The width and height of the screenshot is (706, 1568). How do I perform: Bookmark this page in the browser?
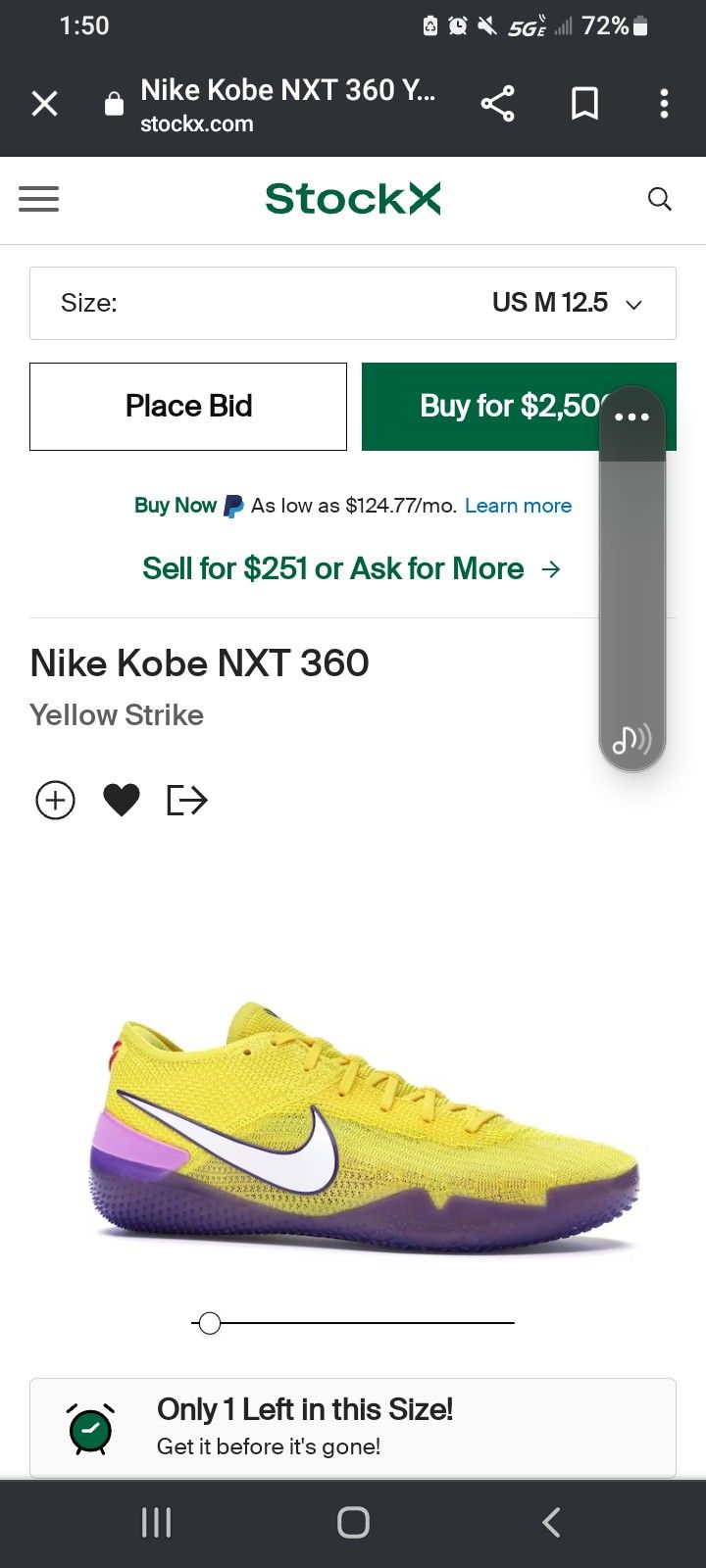[584, 104]
